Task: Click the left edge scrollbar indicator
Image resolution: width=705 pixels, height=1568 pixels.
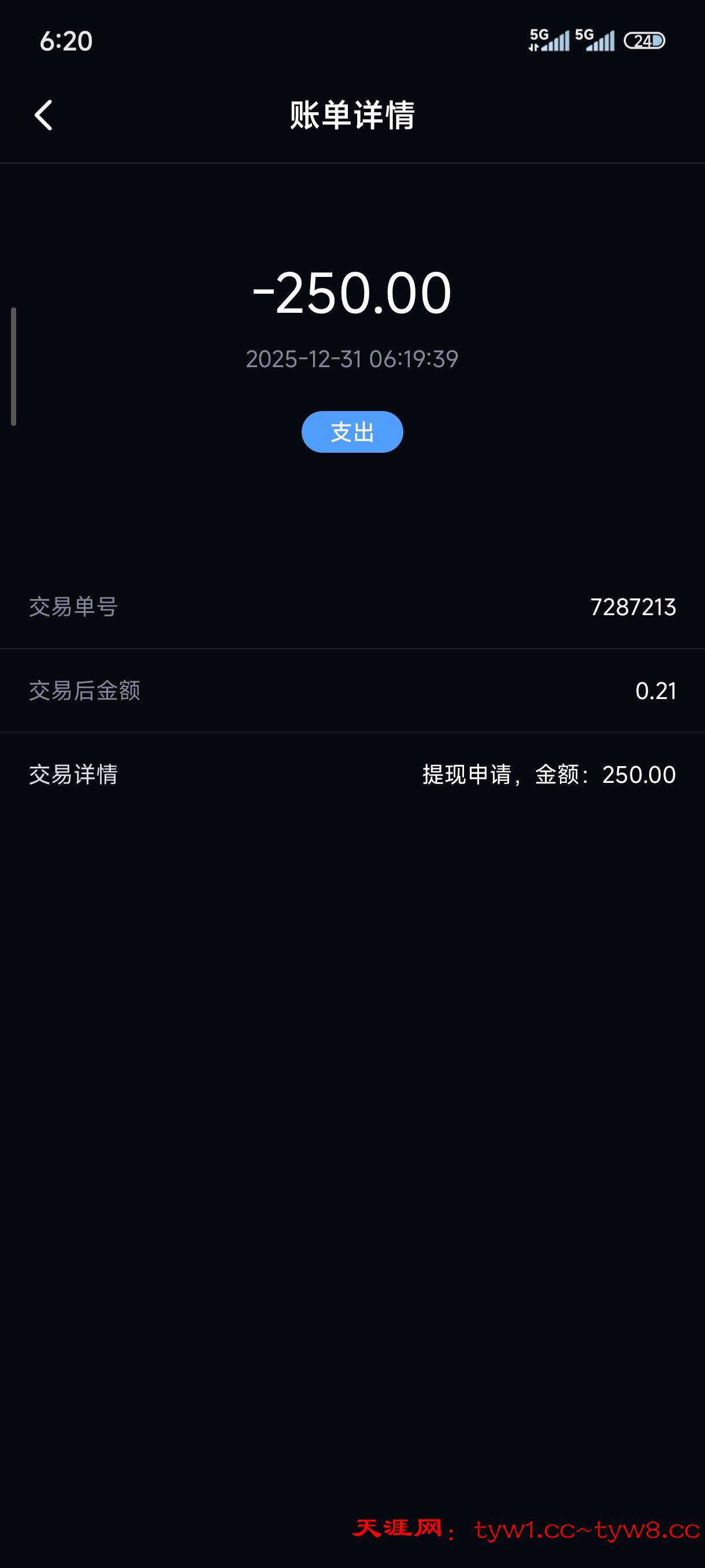Action: coord(13,365)
